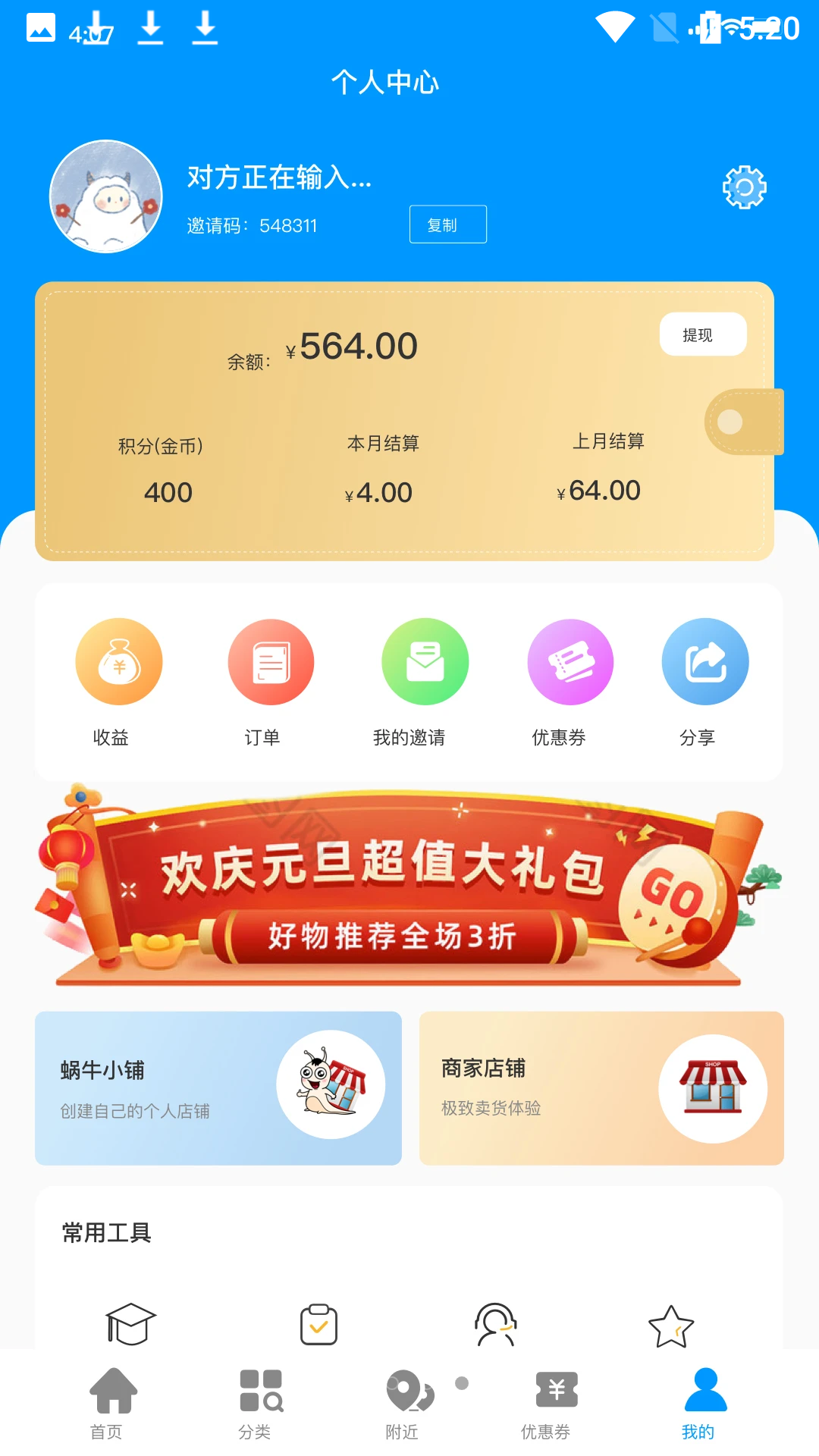
Task: Open the graduation cap tool icon
Action: 130,1324
